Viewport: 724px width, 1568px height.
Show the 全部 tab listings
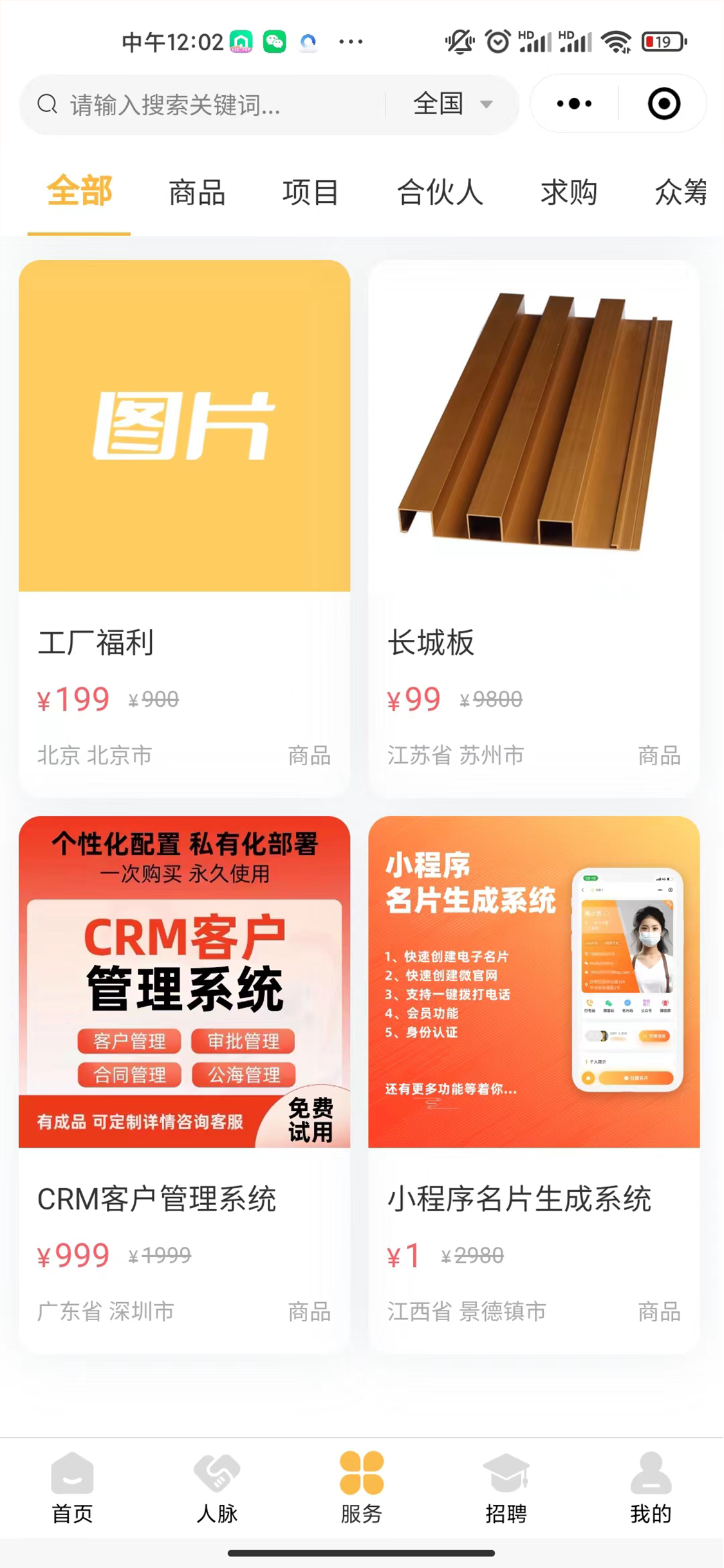[x=80, y=191]
